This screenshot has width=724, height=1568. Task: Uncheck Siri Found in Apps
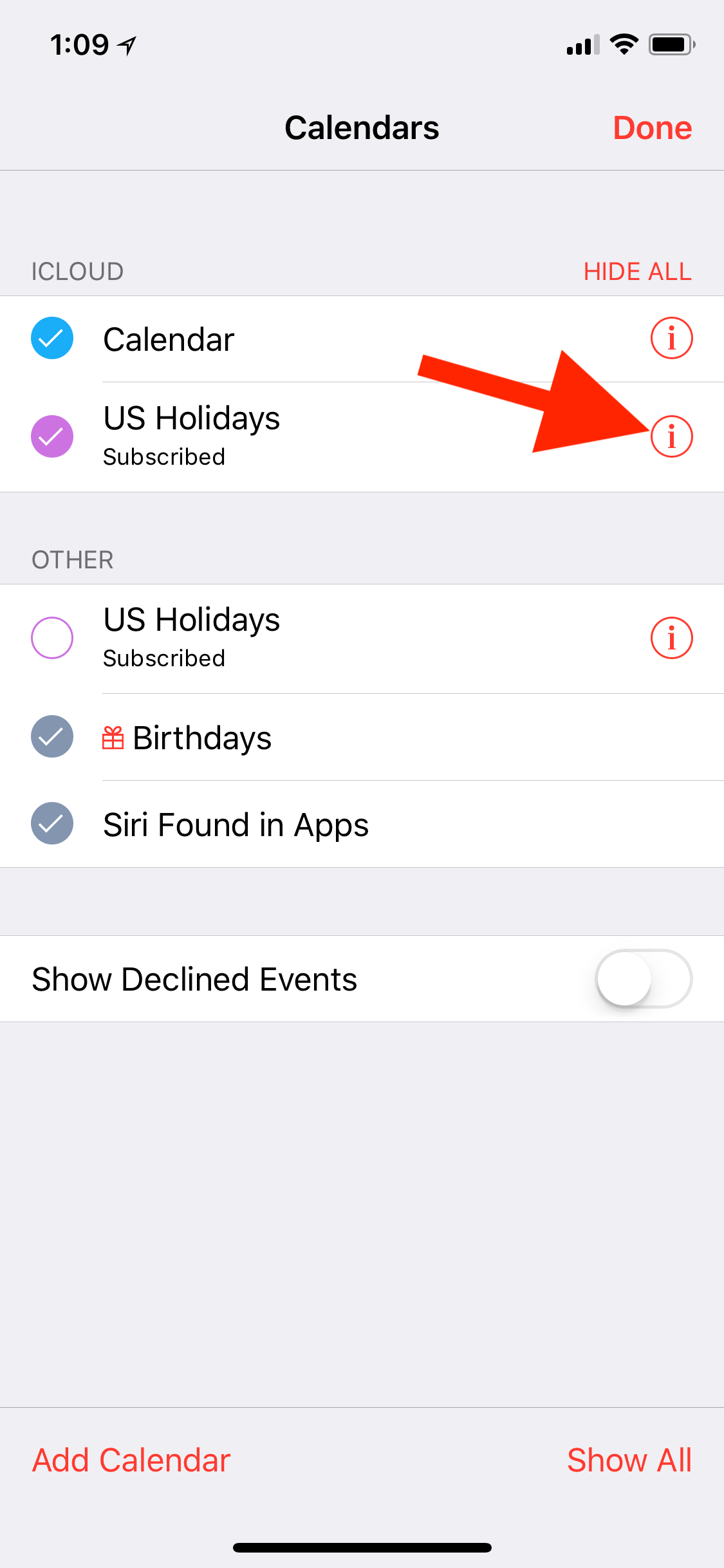tap(52, 823)
